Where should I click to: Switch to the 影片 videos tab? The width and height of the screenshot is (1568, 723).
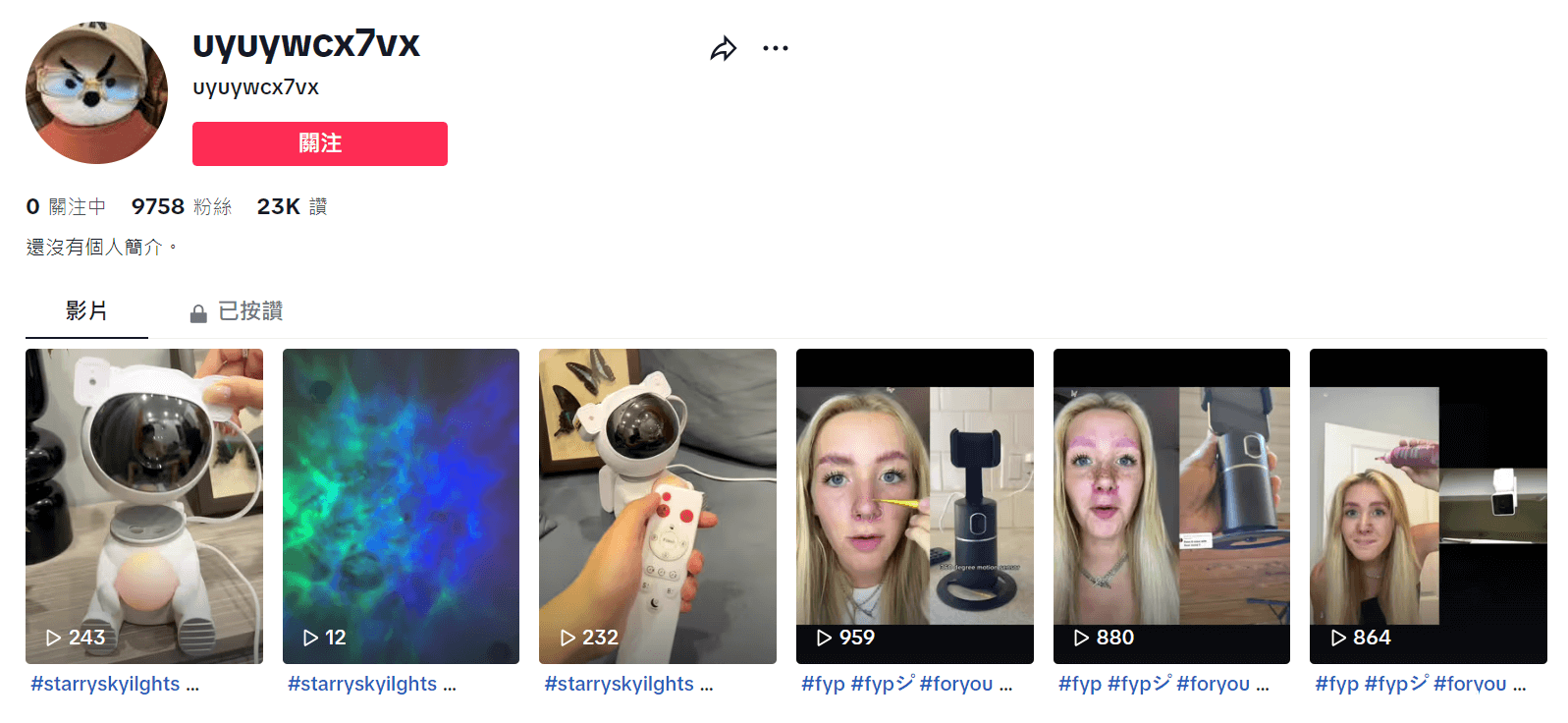pyautogui.click(x=86, y=311)
